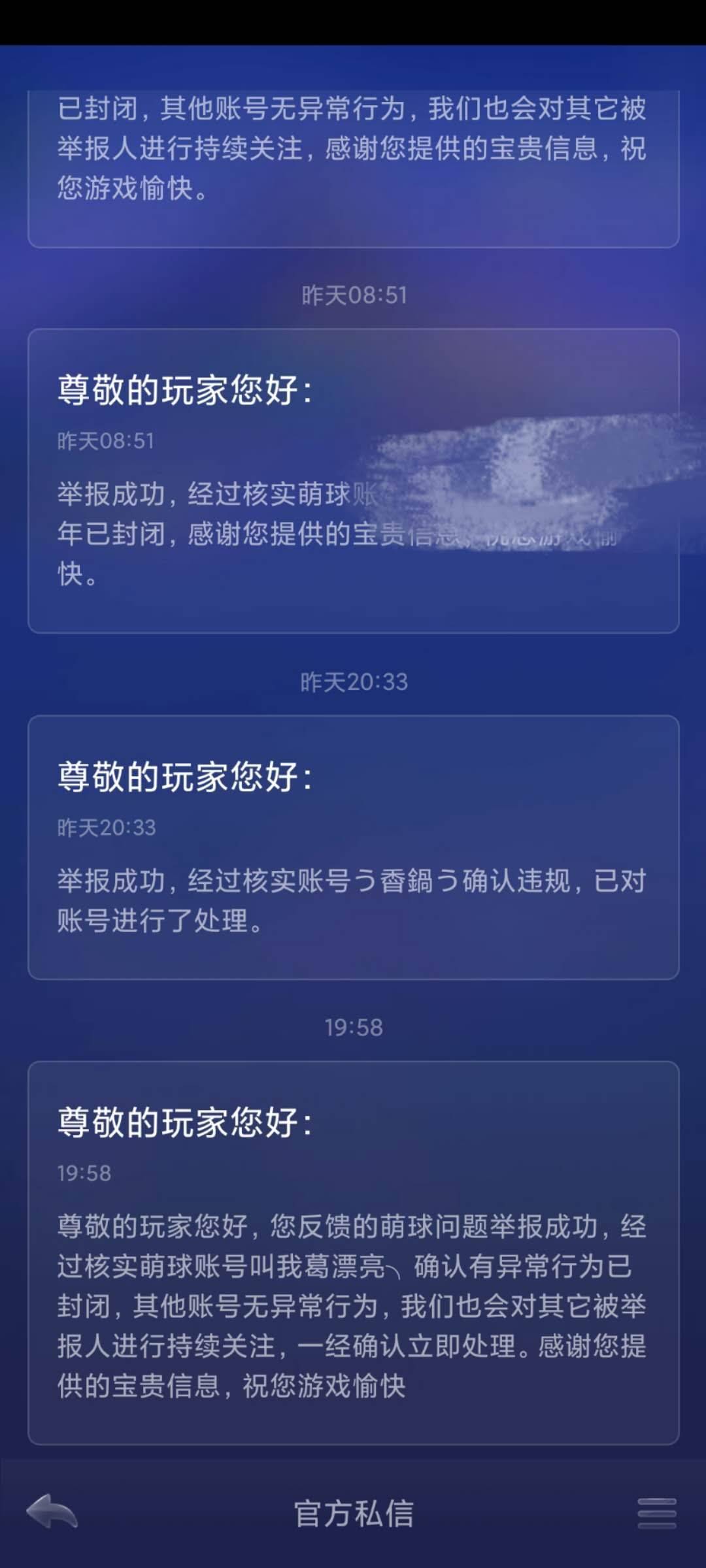This screenshot has height=1568, width=706.
Task: Select the 昨天08:51 timestamp divider
Action: pyautogui.click(x=353, y=295)
